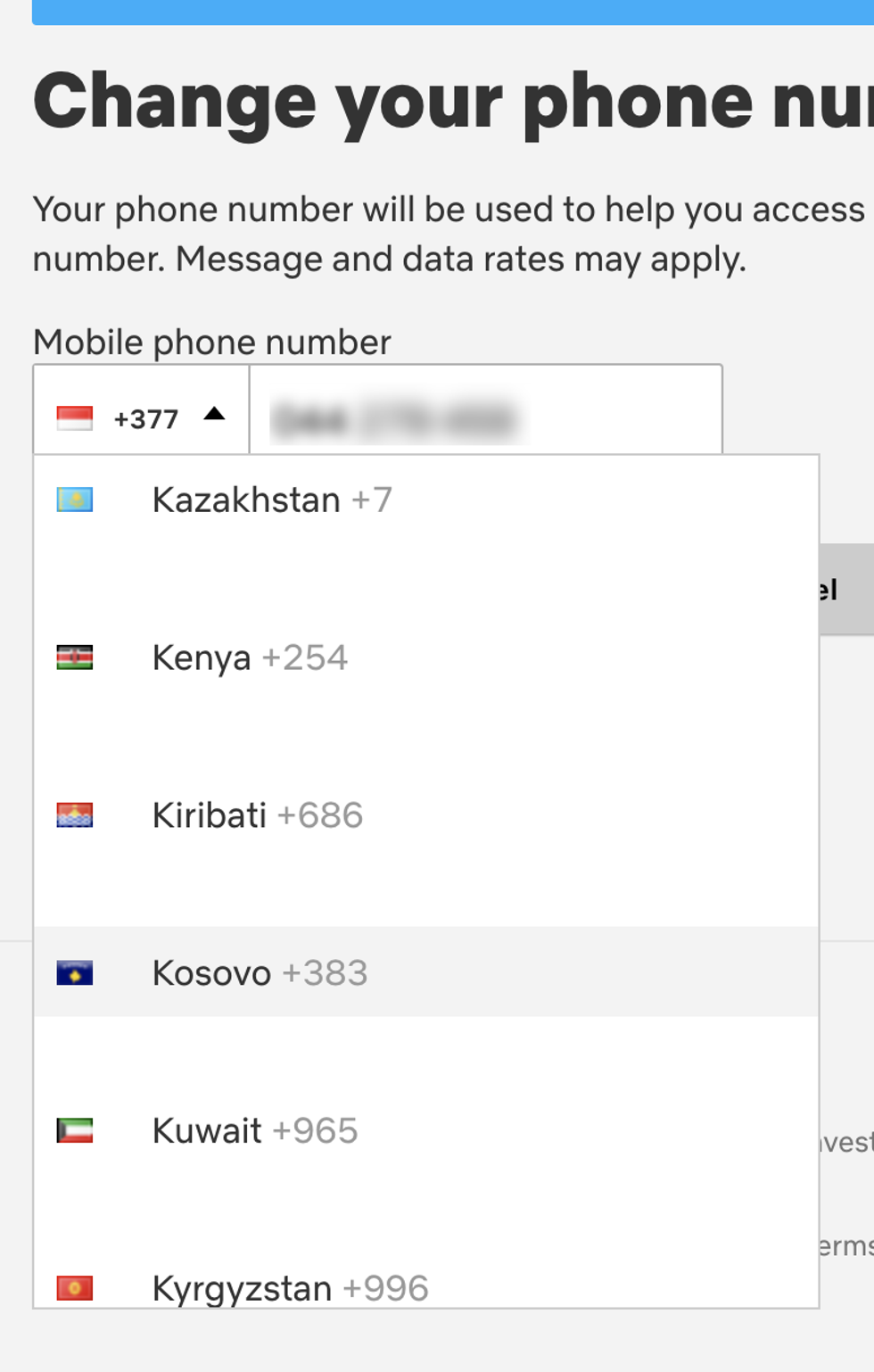Select Kosovo +383 option
874x1372 pixels.
pos(259,972)
